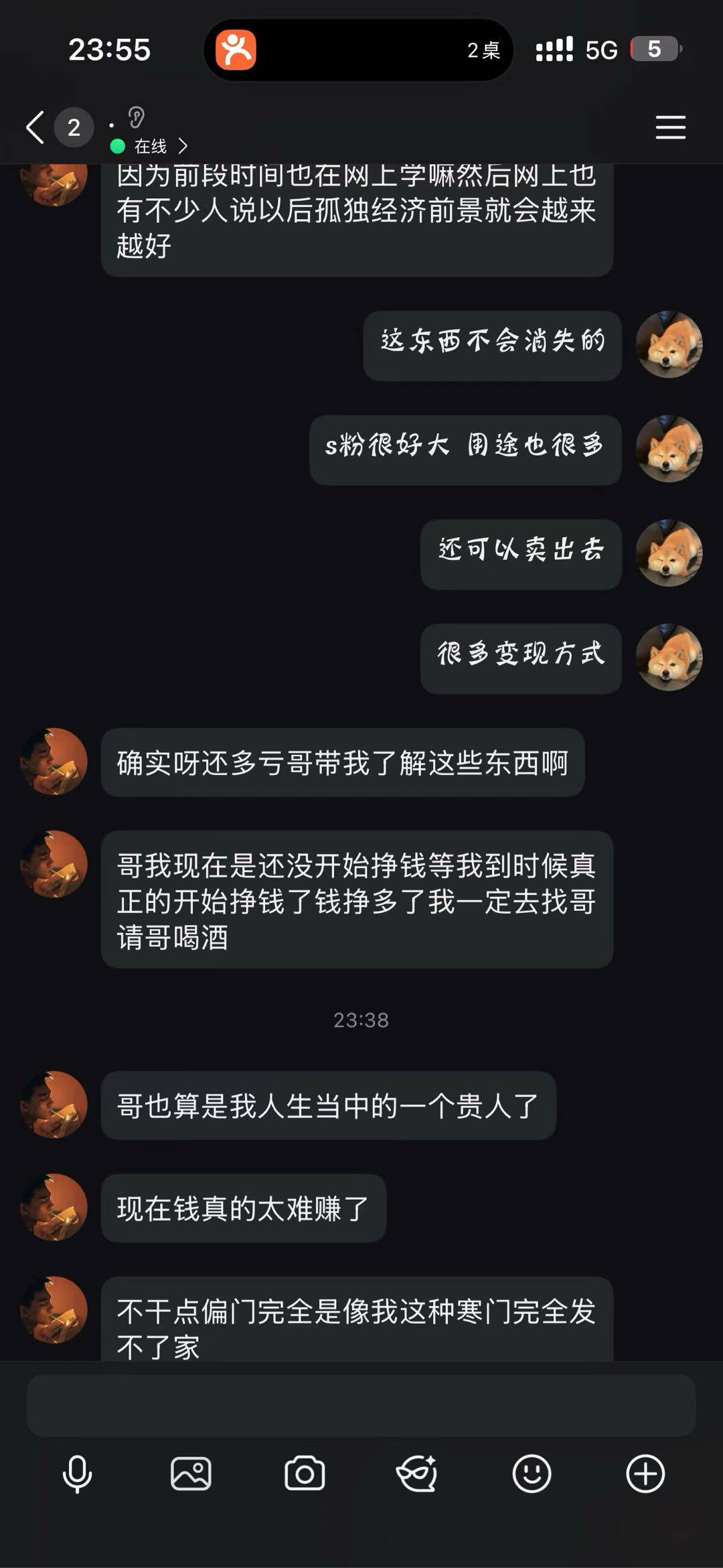The width and height of the screenshot is (723, 1568).
Task: Open the photo gallery picker
Action: pos(191,1474)
